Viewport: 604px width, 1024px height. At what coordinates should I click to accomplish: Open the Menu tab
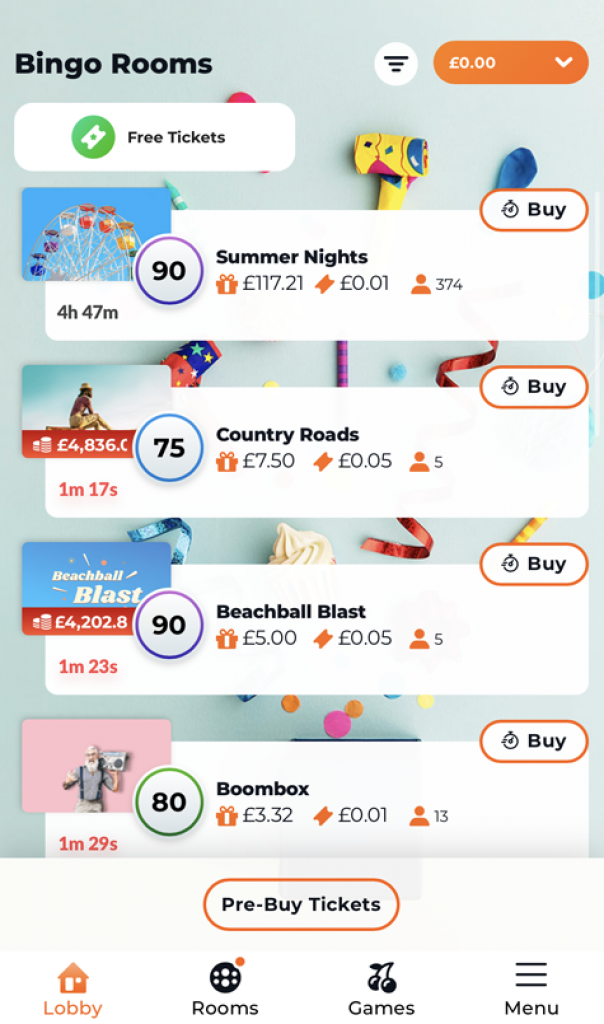point(531,988)
